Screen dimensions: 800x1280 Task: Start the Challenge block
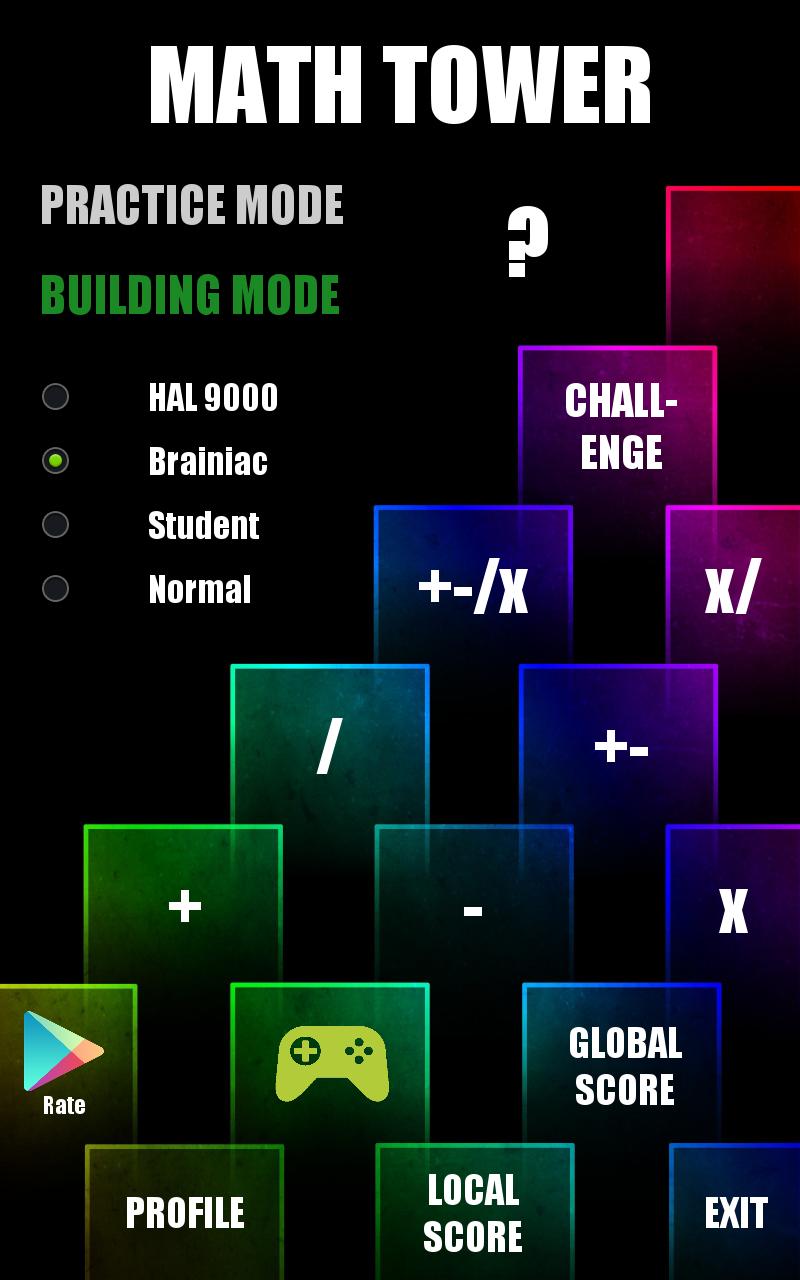[620, 427]
